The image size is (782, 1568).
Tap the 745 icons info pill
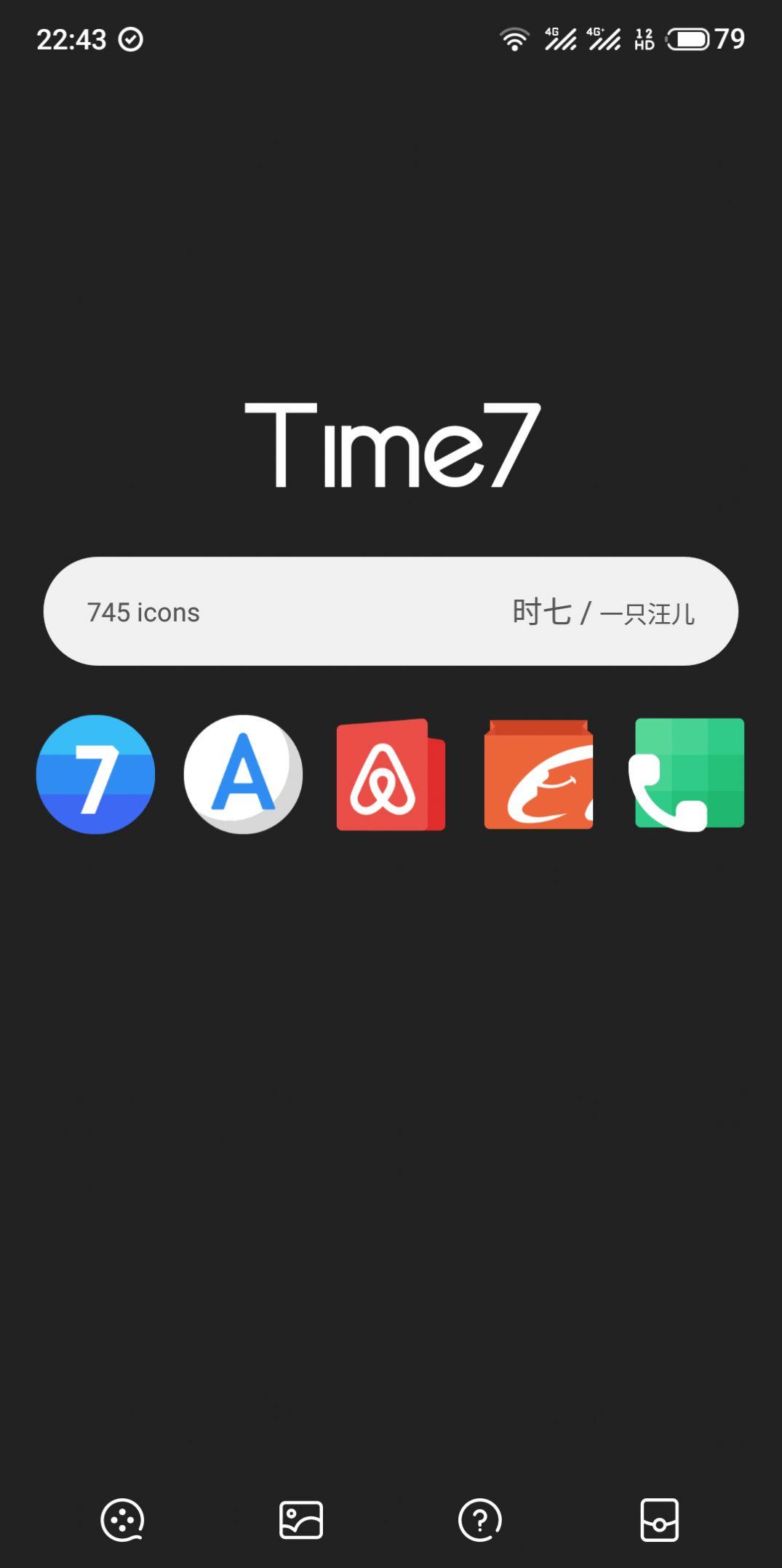(391, 611)
